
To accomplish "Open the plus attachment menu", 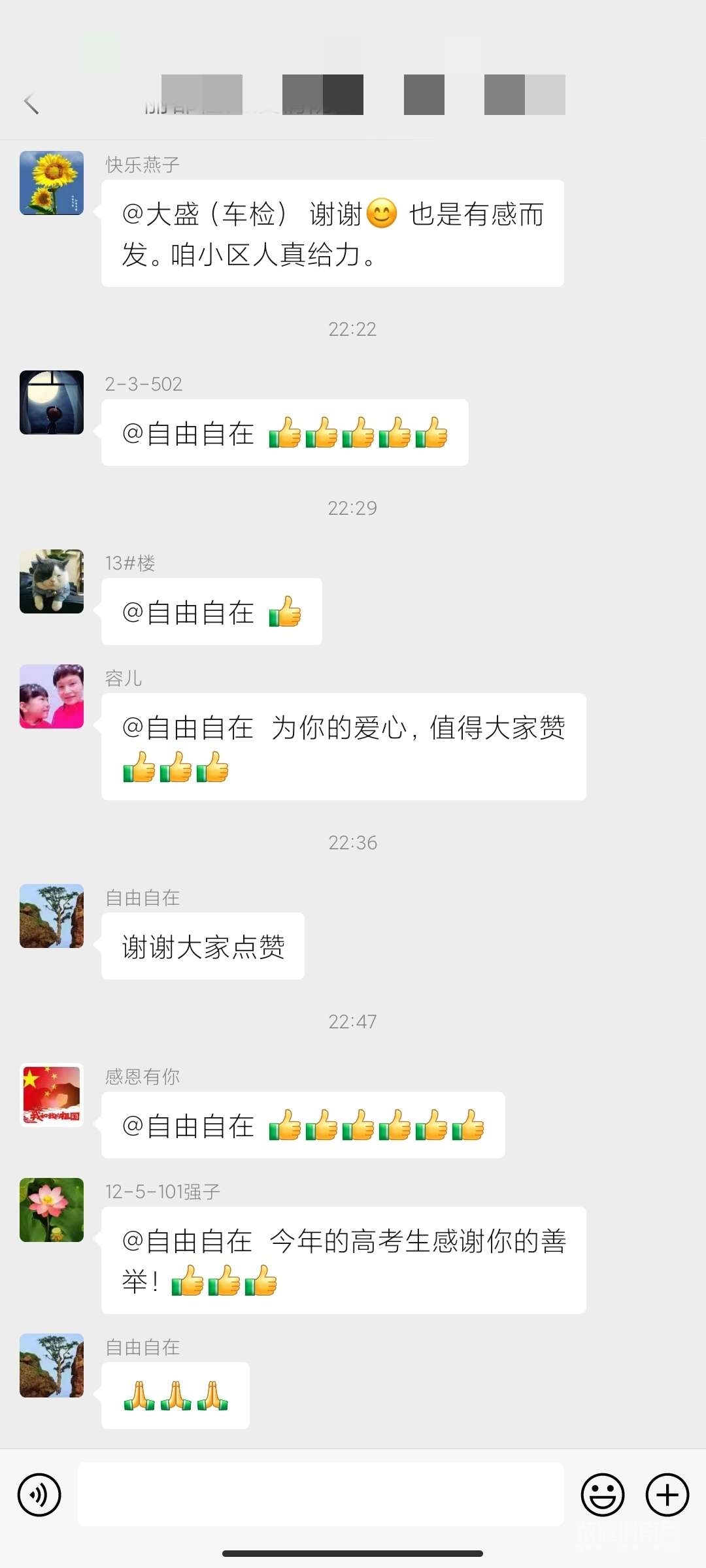I will [x=667, y=1495].
